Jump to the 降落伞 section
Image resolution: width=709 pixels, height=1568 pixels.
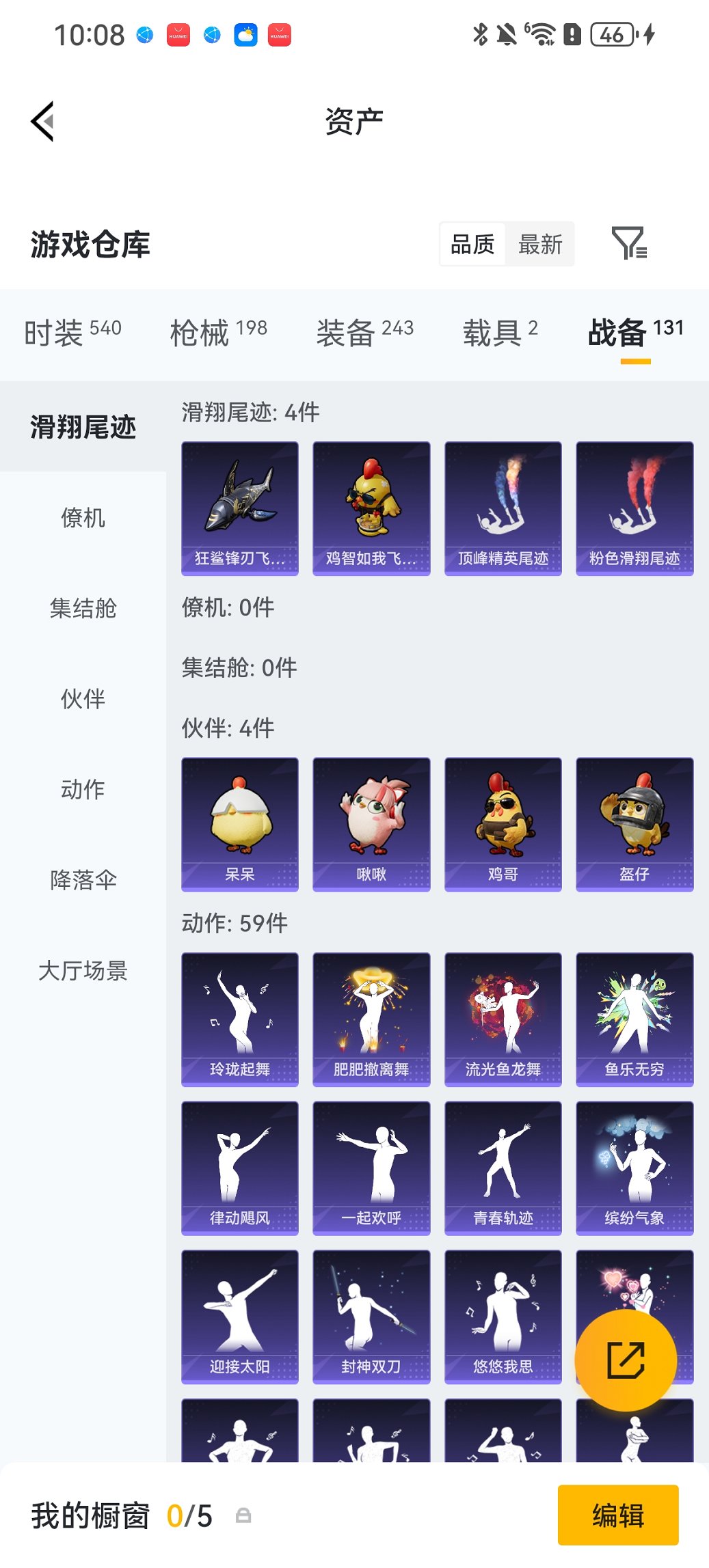tap(83, 881)
